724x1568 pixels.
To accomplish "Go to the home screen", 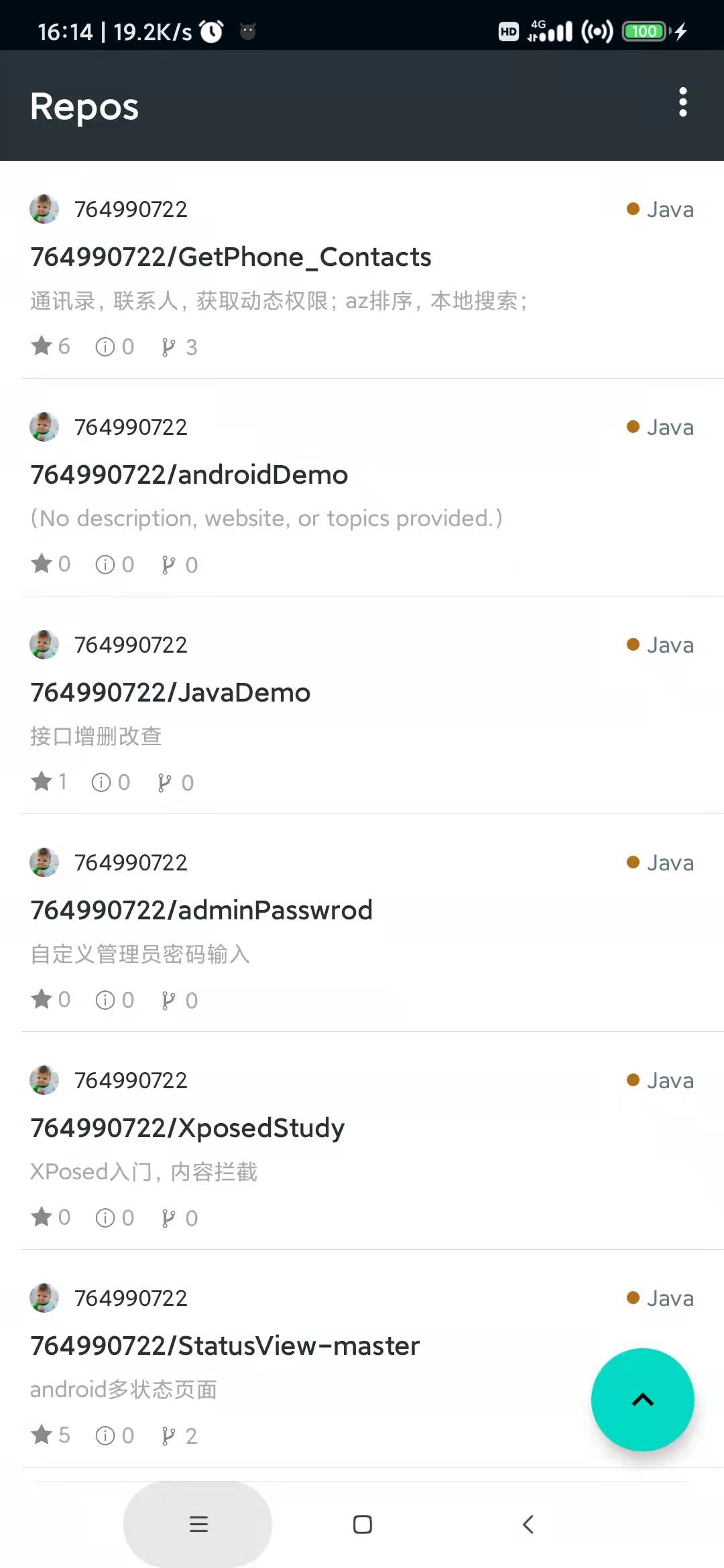I will (x=362, y=1524).
